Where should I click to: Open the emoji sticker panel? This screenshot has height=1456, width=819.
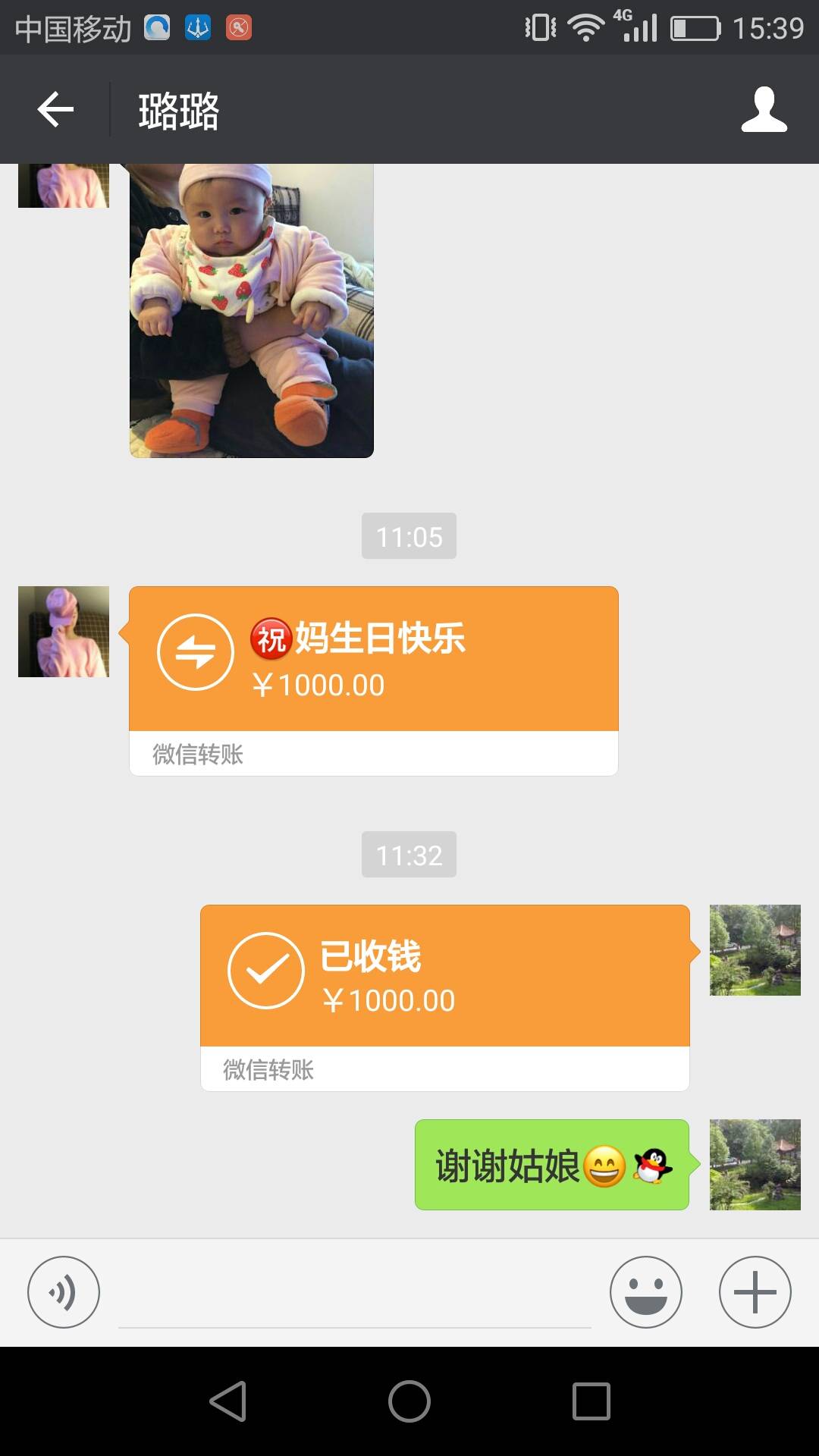pyautogui.click(x=645, y=1291)
